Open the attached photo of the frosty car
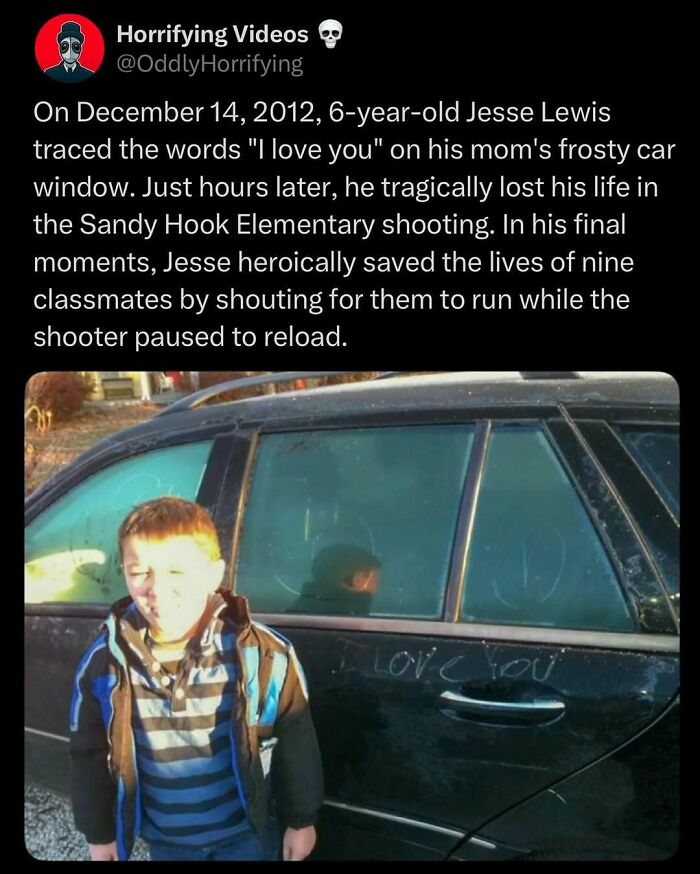Screen dimensions: 700x874 [352, 615]
